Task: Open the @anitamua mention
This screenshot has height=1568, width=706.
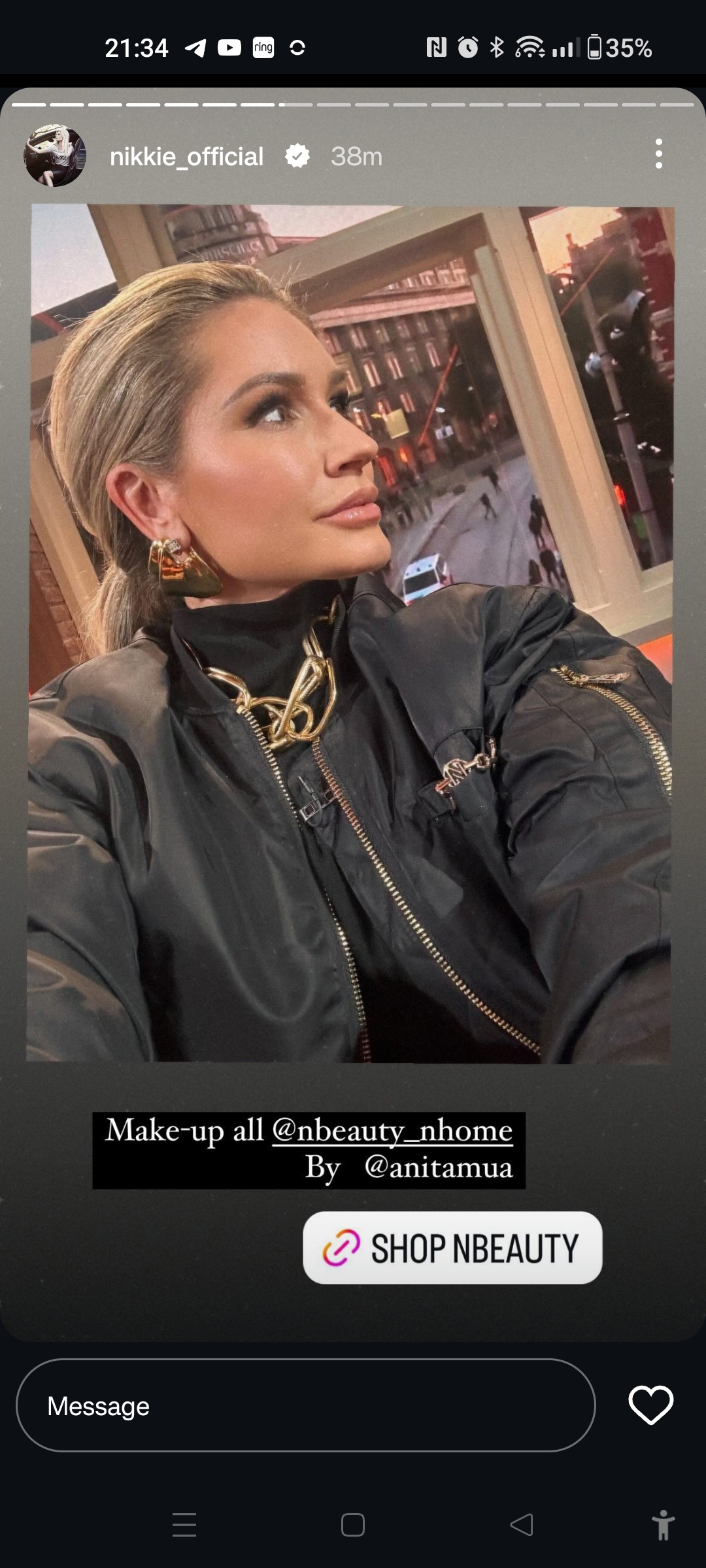Action: pos(439,1167)
